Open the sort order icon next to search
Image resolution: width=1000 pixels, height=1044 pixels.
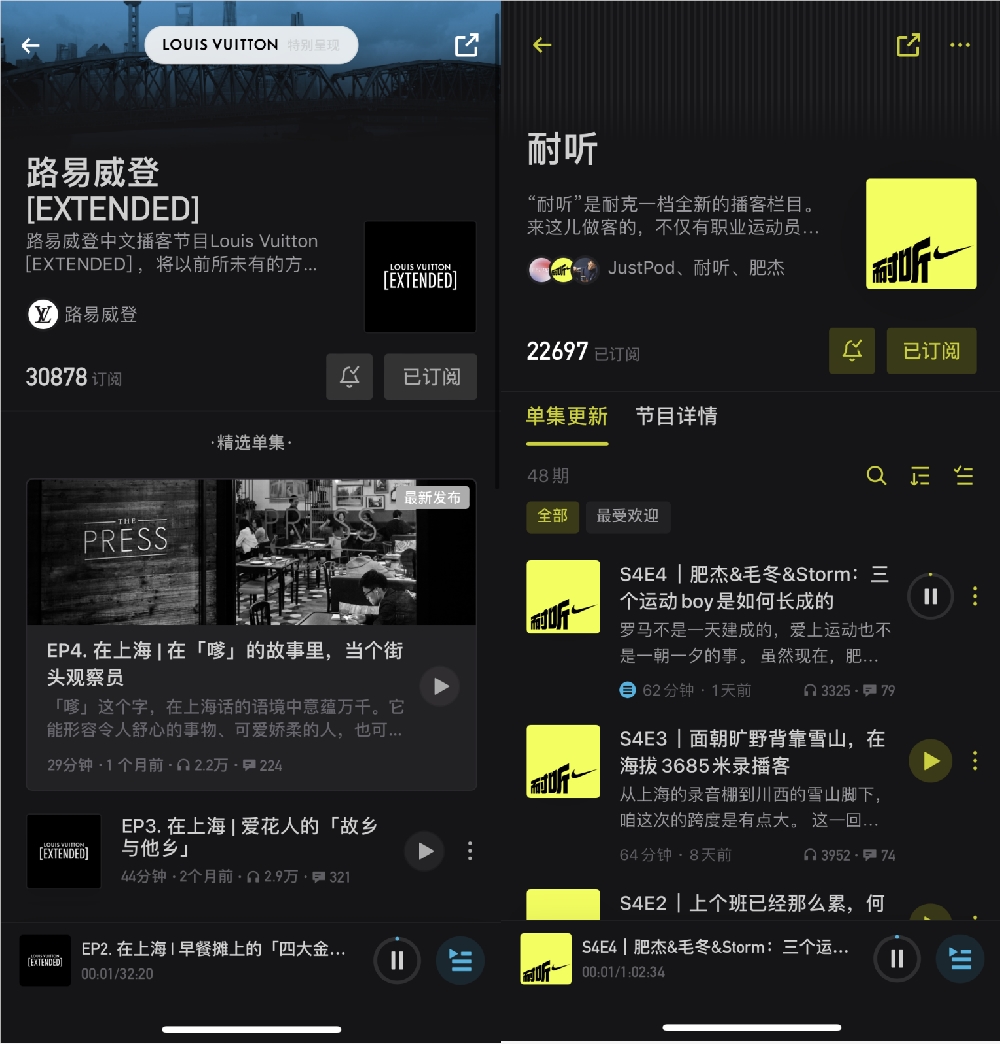point(920,476)
